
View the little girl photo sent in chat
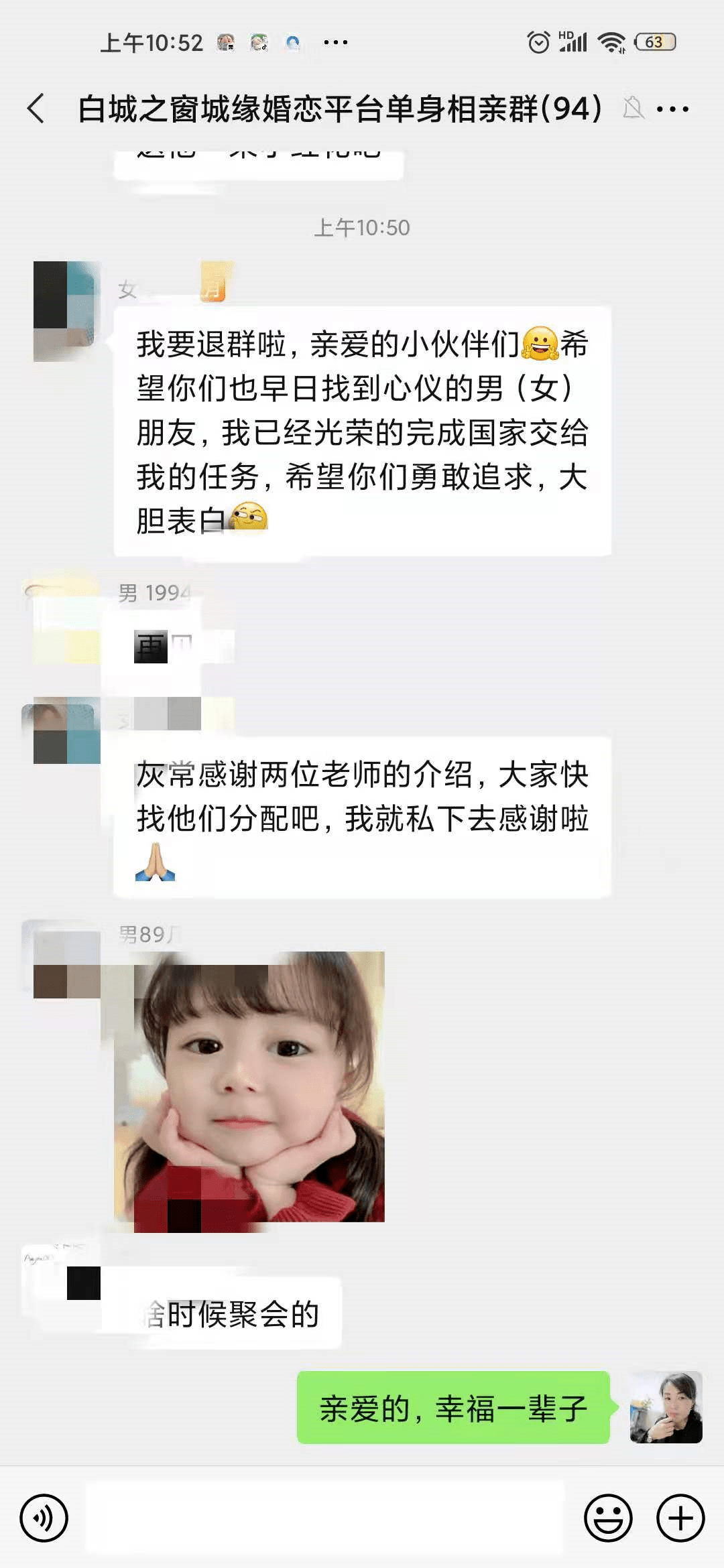249,1086
